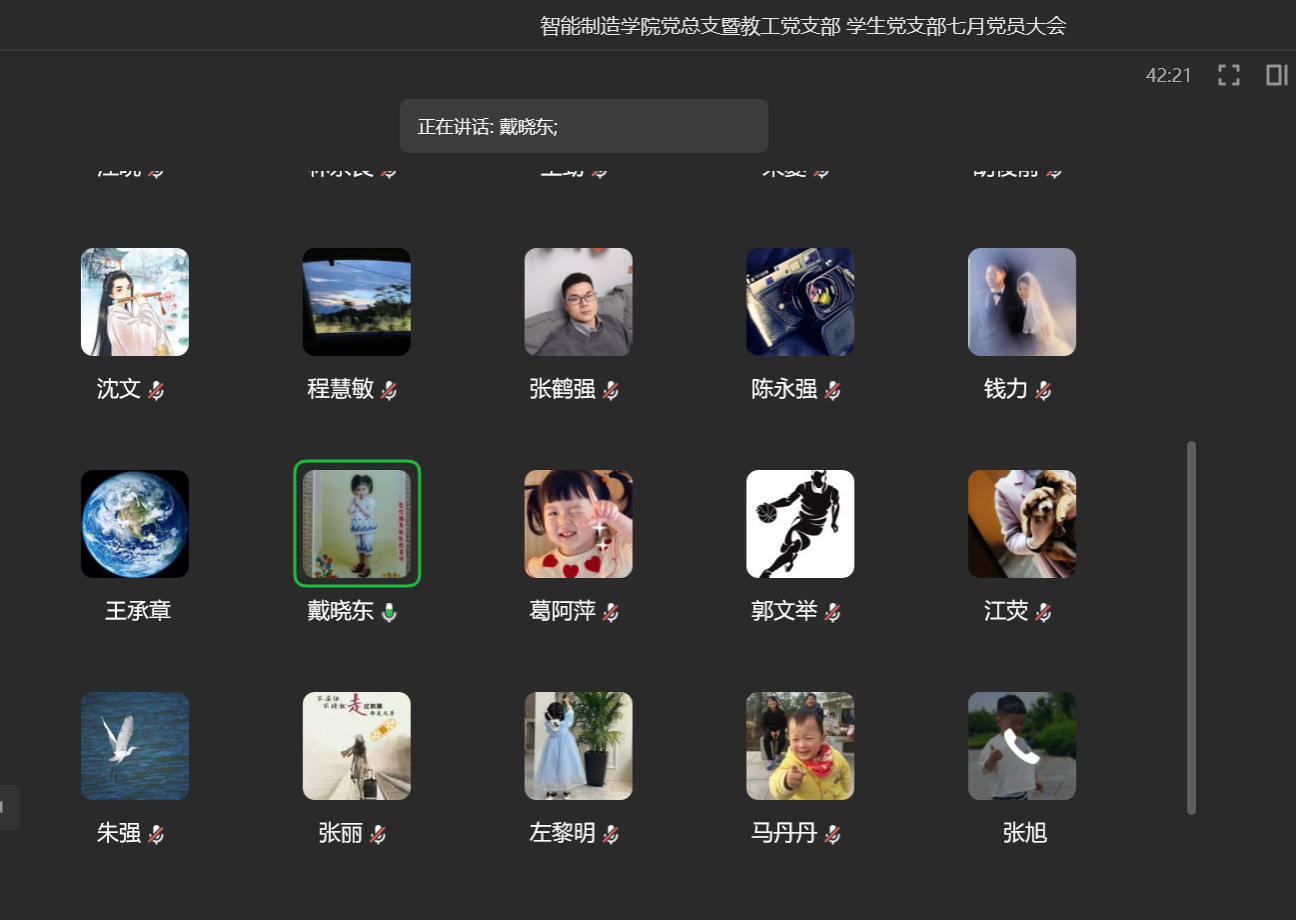Image resolution: width=1296 pixels, height=920 pixels.
Task: Tap 王承章's earth avatar
Action: (x=135, y=524)
